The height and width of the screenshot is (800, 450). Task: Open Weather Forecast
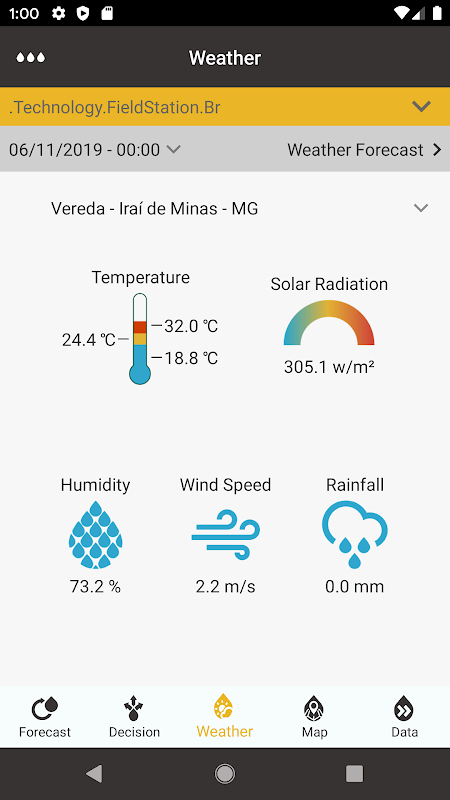[x=364, y=149]
